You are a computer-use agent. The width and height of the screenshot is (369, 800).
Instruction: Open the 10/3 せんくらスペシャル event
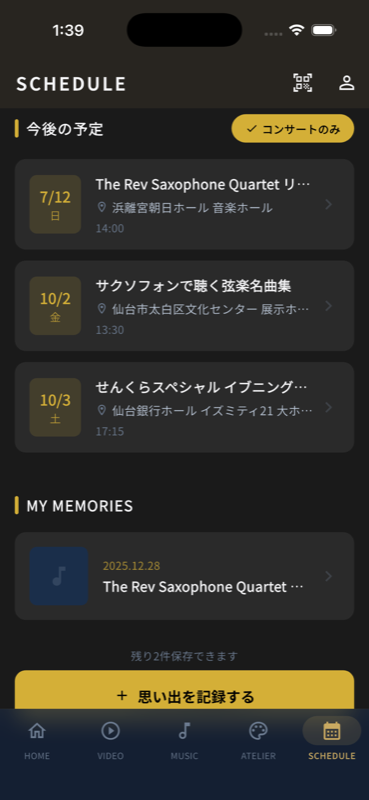(184, 407)
